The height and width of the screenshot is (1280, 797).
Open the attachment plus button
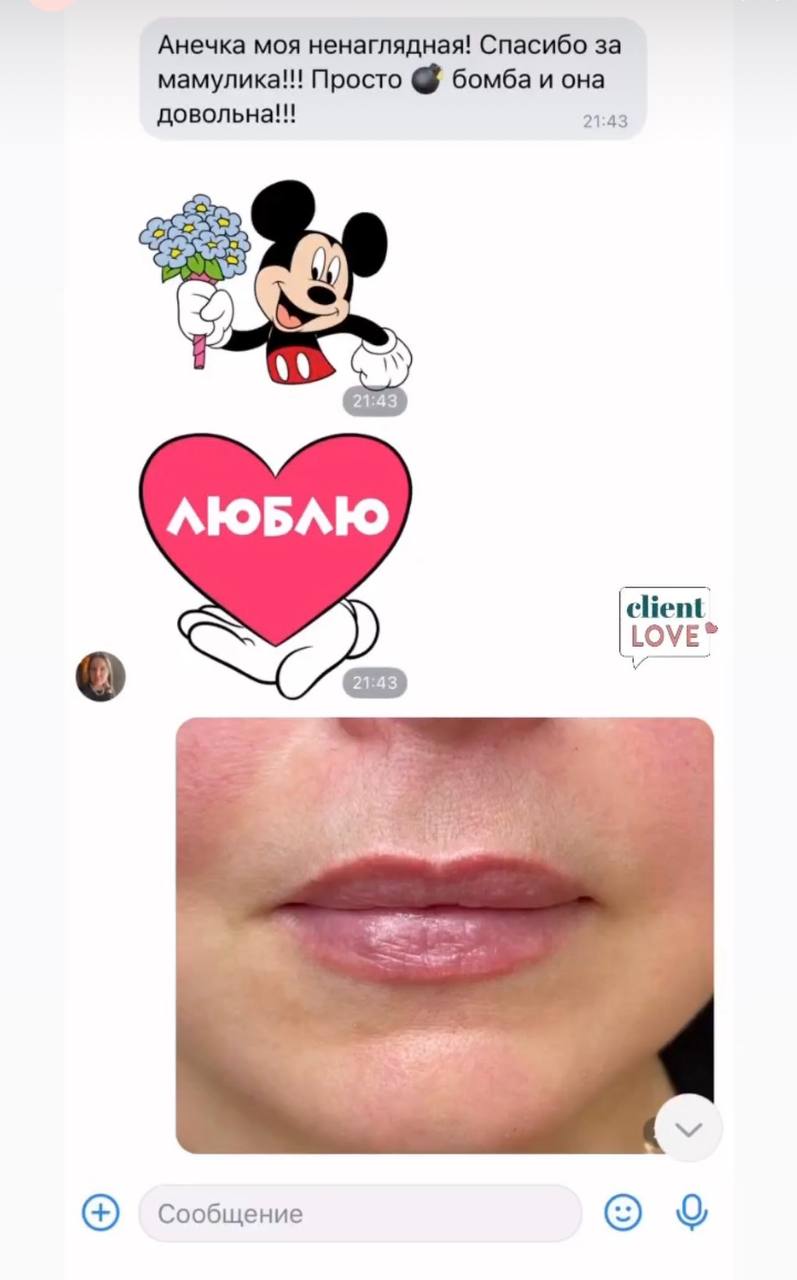tap(100, 1213)
